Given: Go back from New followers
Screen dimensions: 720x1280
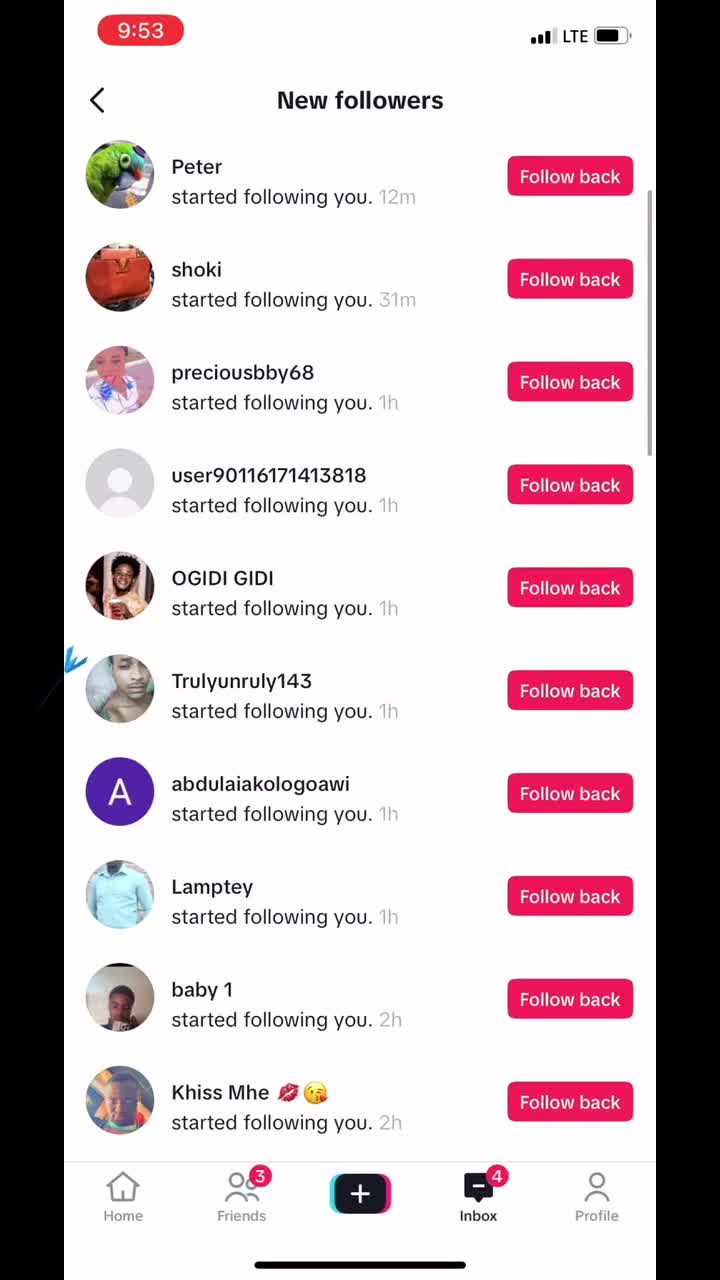Looking at the screenshot, I should [x=97, y=100].
